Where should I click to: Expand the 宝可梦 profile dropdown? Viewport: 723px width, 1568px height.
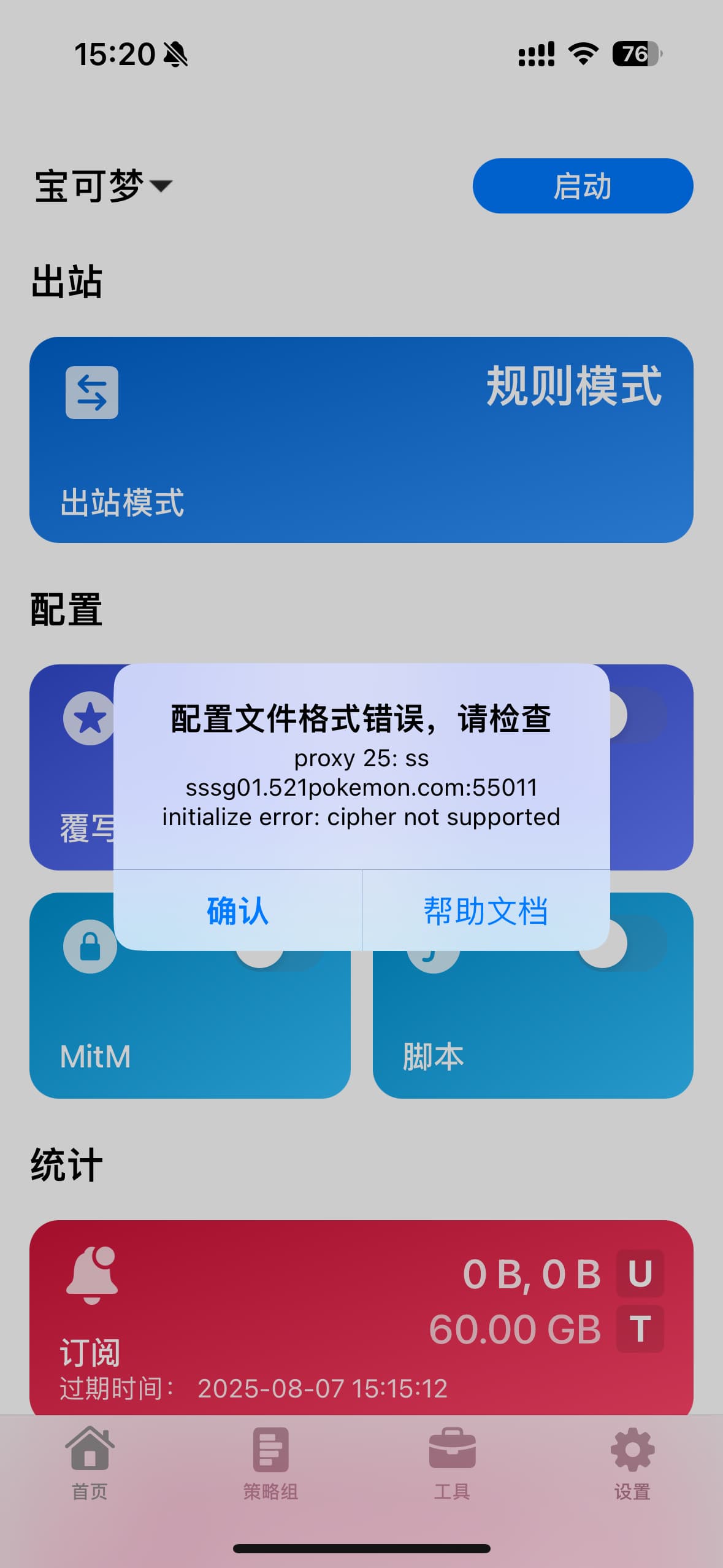tap(103, 185)
